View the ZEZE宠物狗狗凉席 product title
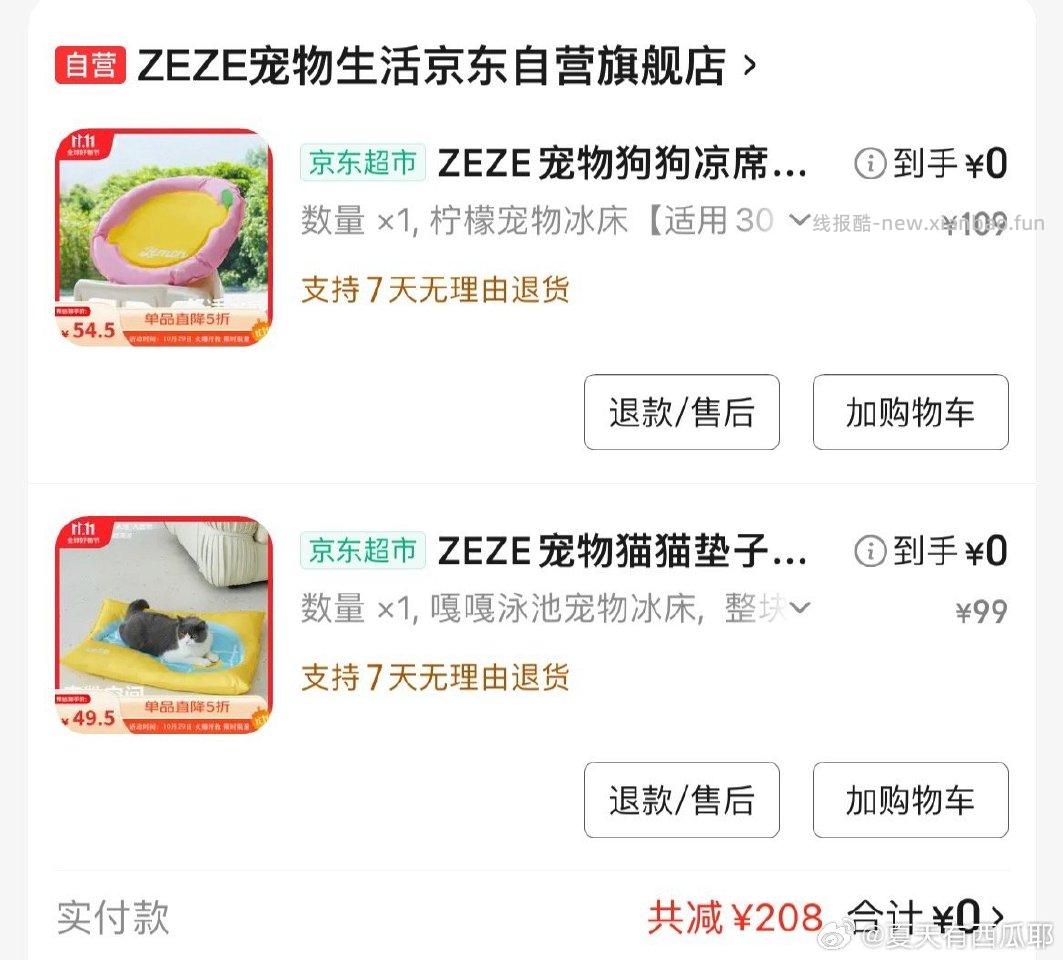 (622, 163)
